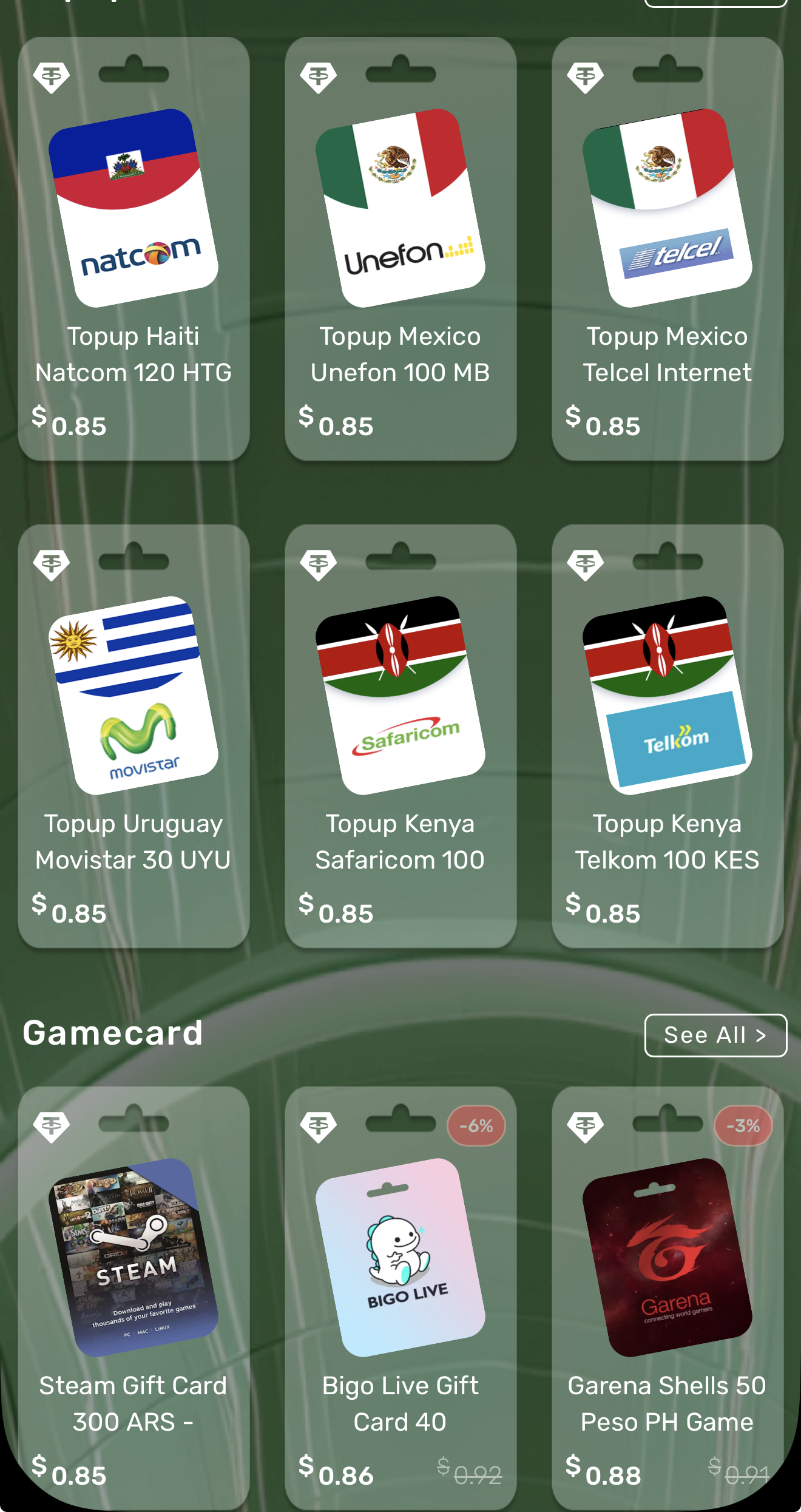Click the -6% discount badge on Bigo Live
The width and height of the screenshot is (801, 1512).
[477, 1125]
